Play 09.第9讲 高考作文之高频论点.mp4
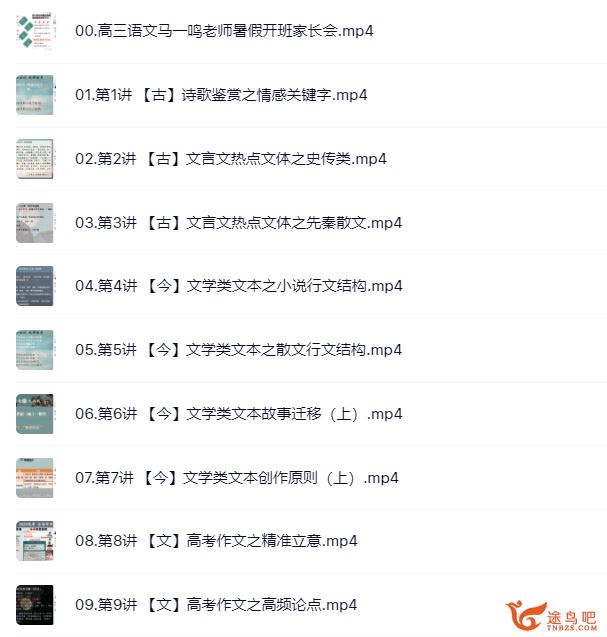Screen dimensions: 607x637 pyautogui.click(x=216, y=605)
